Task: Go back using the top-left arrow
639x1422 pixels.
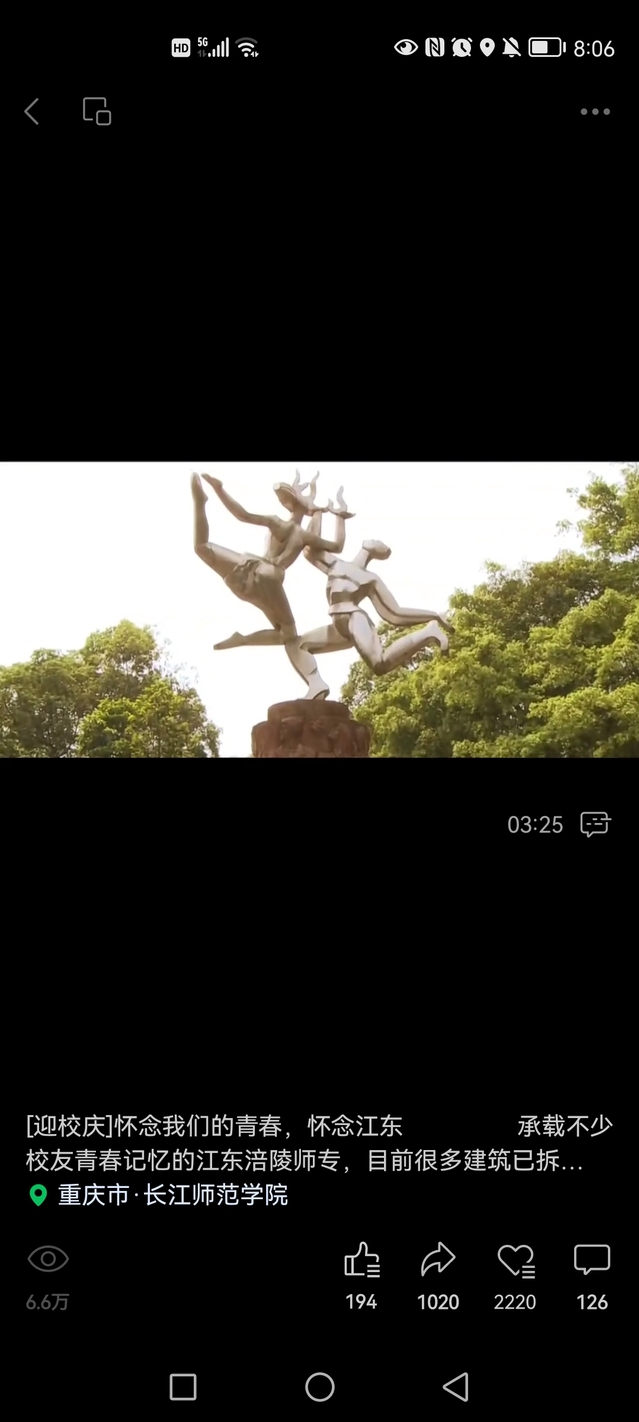Action: pos(32,112)
